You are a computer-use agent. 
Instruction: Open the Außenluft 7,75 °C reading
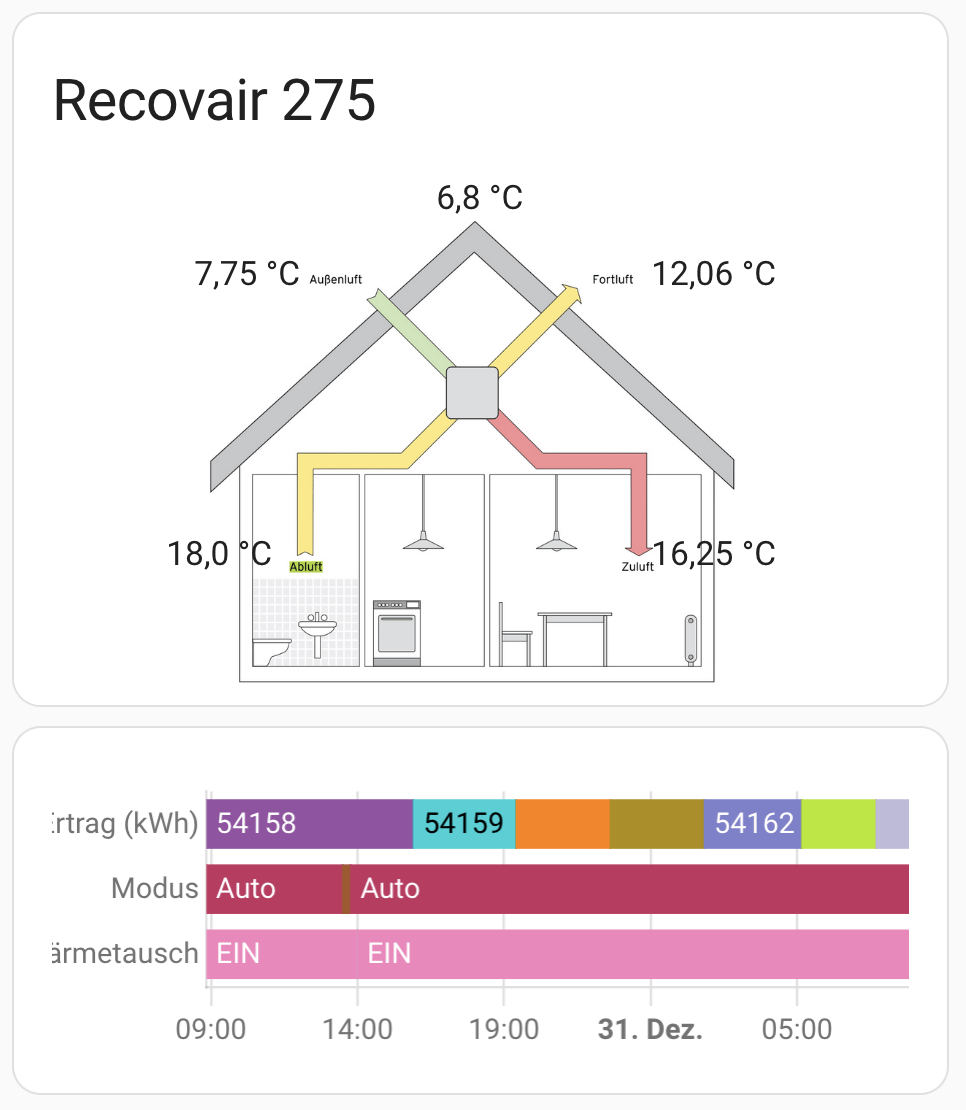click(247, 274)
